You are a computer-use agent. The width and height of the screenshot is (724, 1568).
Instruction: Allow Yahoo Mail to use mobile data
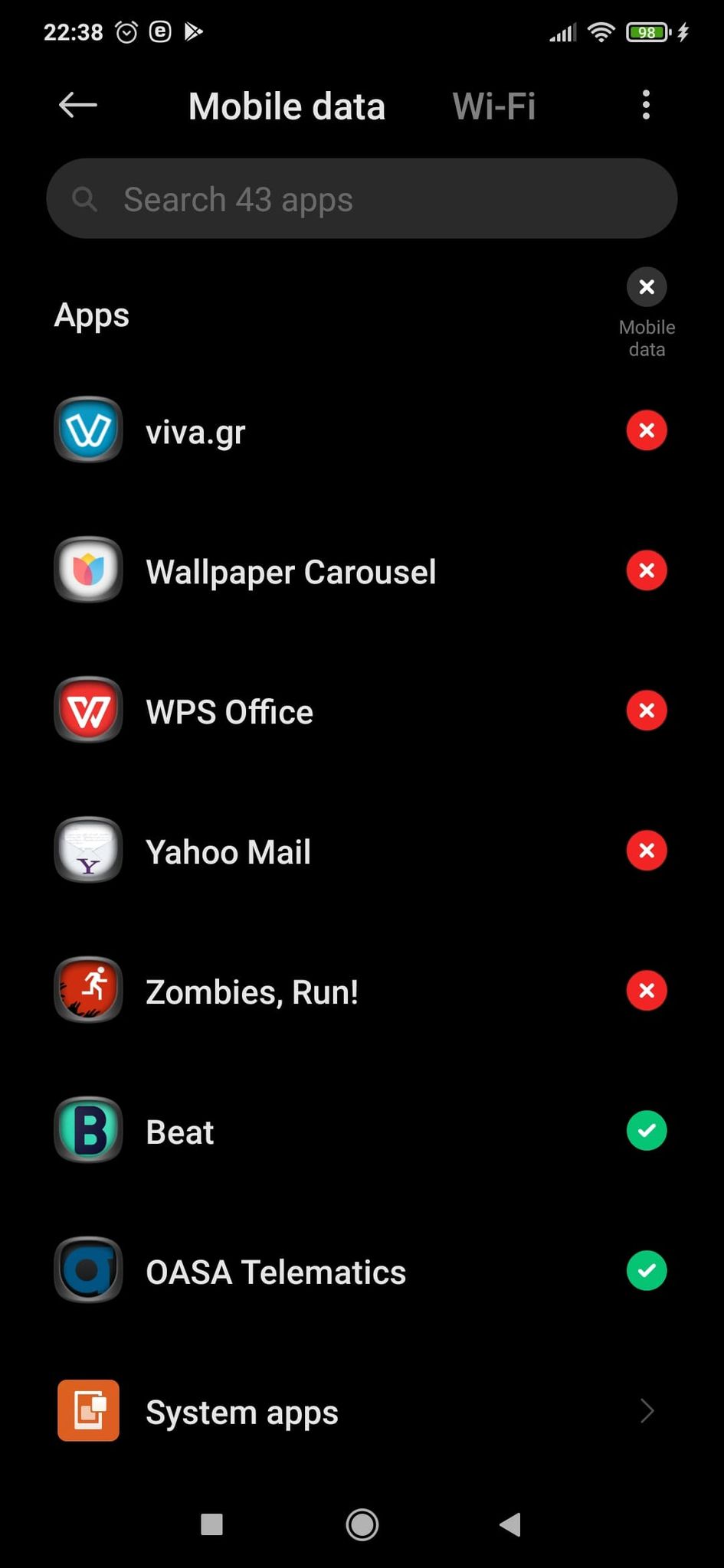click(647, 851)
